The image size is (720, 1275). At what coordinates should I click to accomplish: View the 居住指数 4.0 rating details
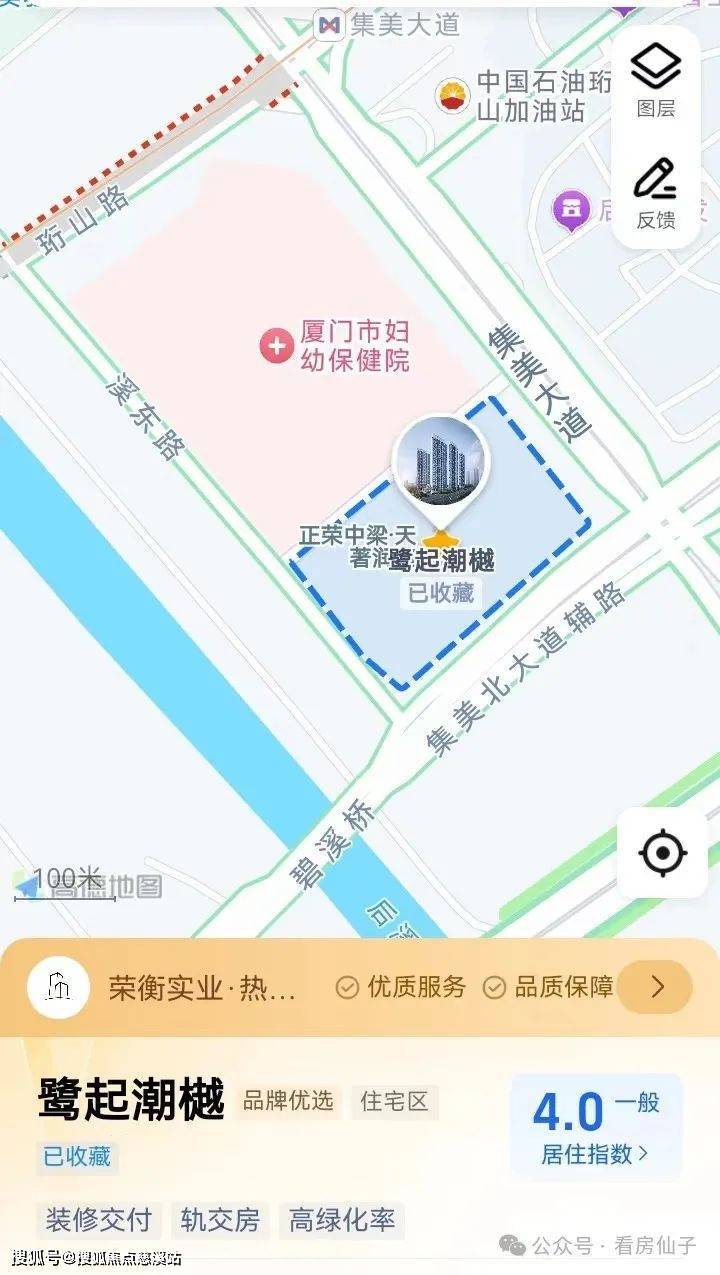click(x=595, y=1127)
